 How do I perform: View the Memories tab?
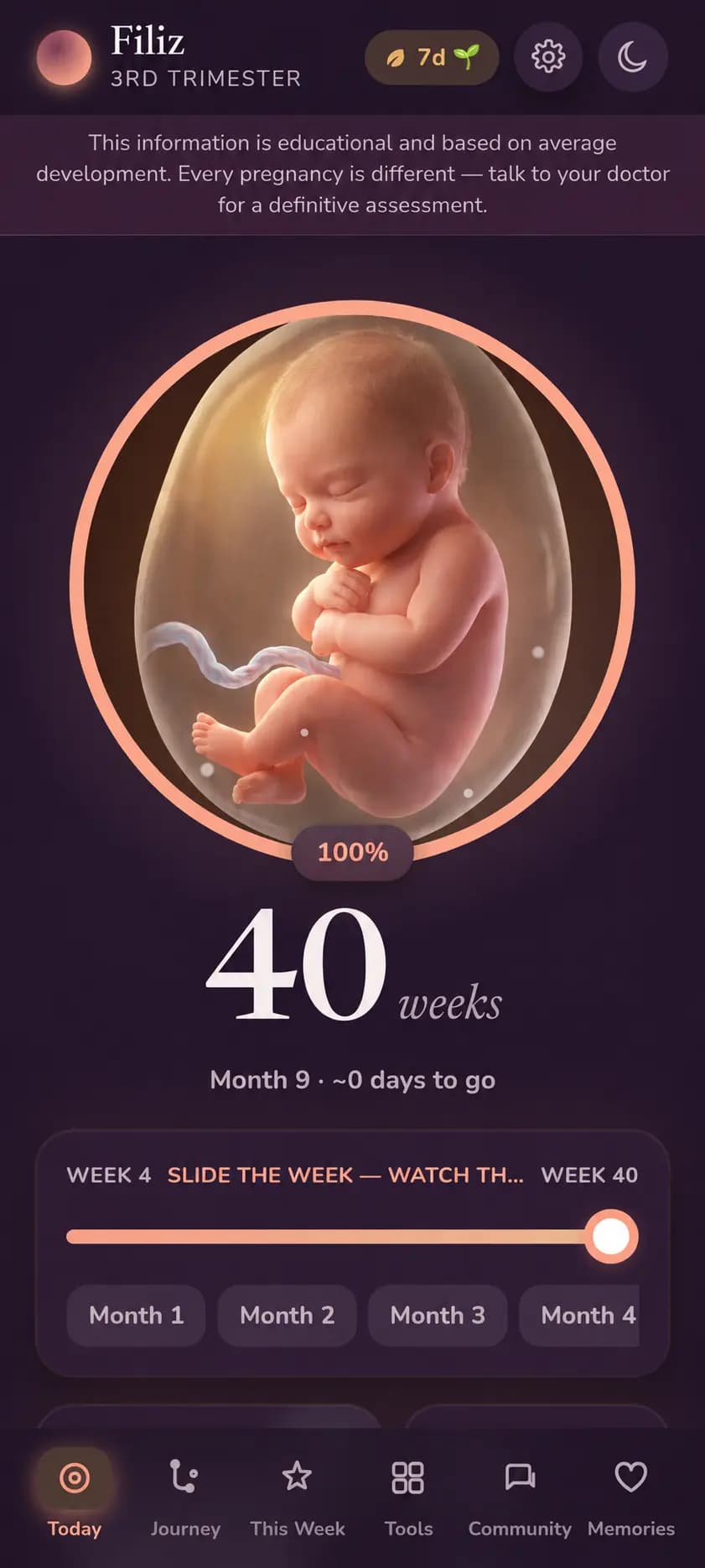coord(631,1498)
